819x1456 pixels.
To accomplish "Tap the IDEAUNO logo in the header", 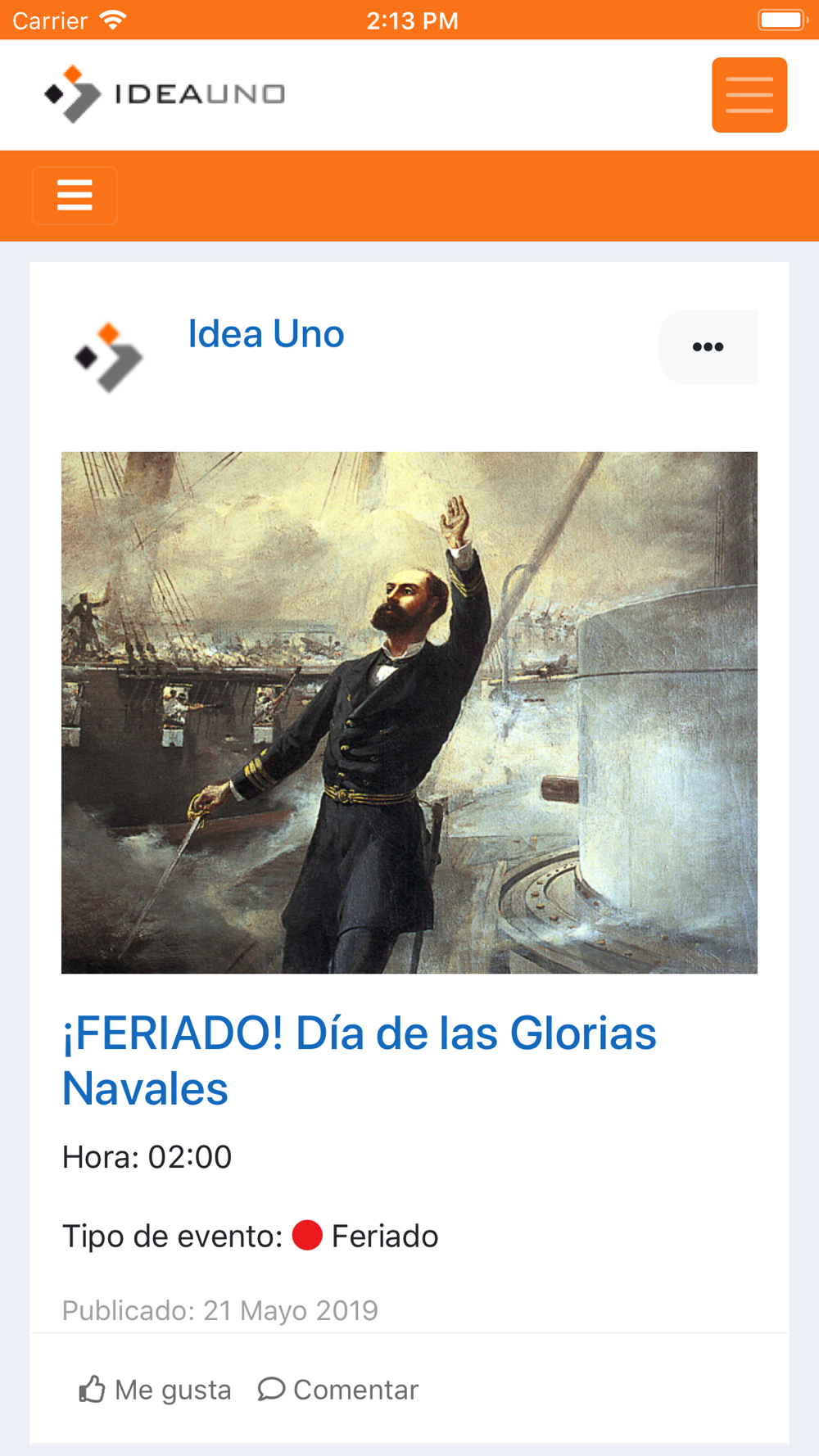I will 165,94.
